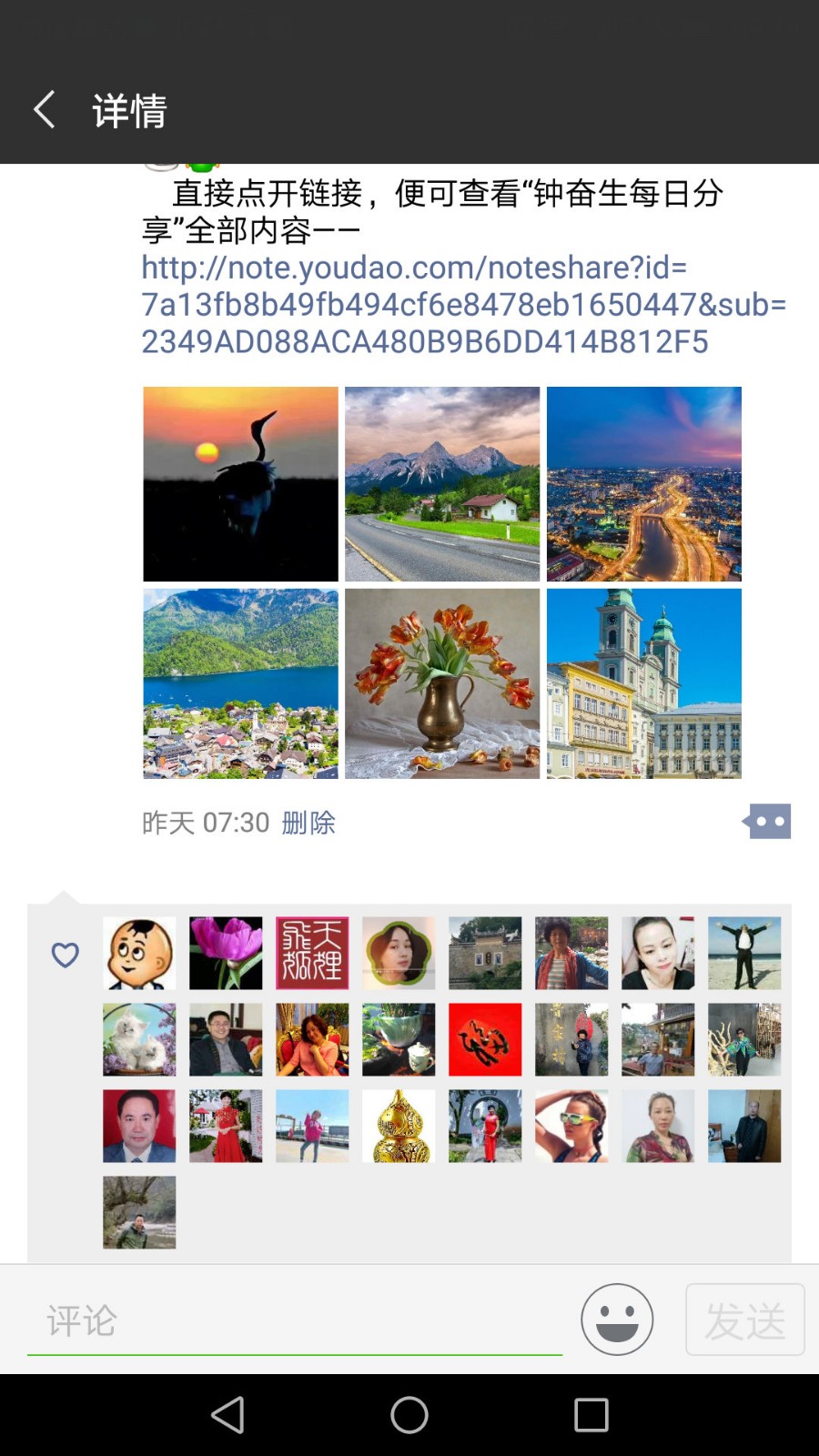Go to the system home screen

tap(409, 1415)
